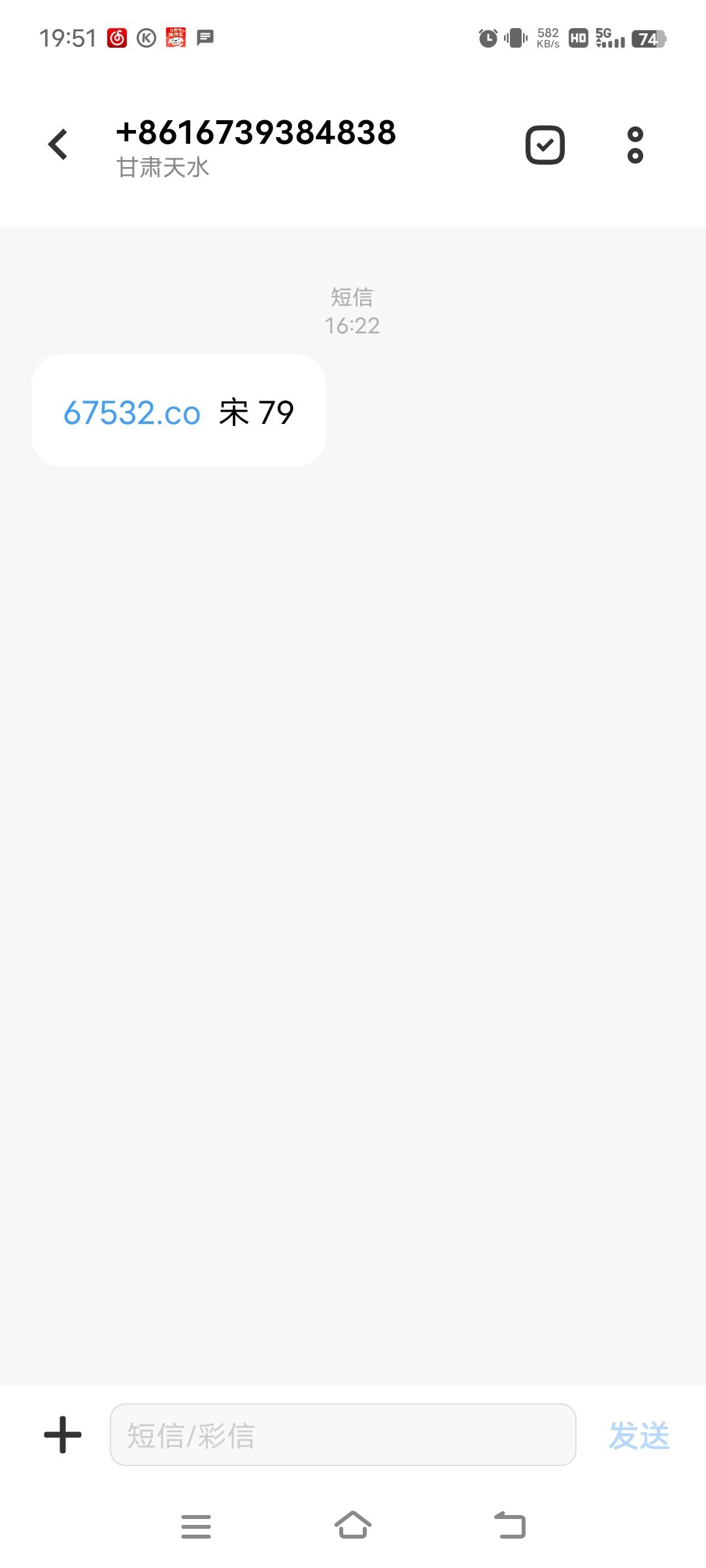Tap the 发送 send button
Screen dimensions: 706x1568
click(x=639, y=1435)
